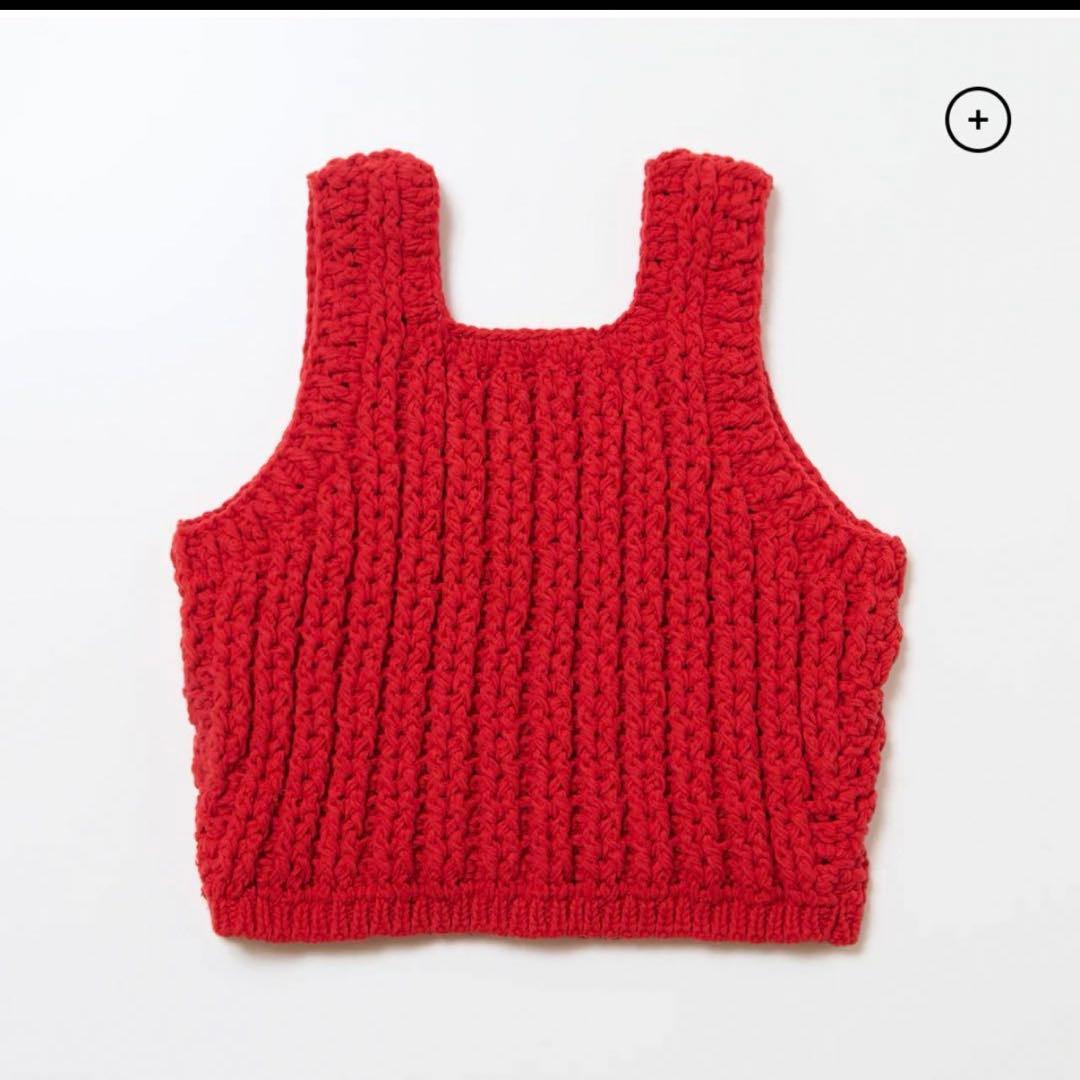Tap the plus icon to enlarge image
This screenshot has width=1080, height=1080.
click(977, 121)
